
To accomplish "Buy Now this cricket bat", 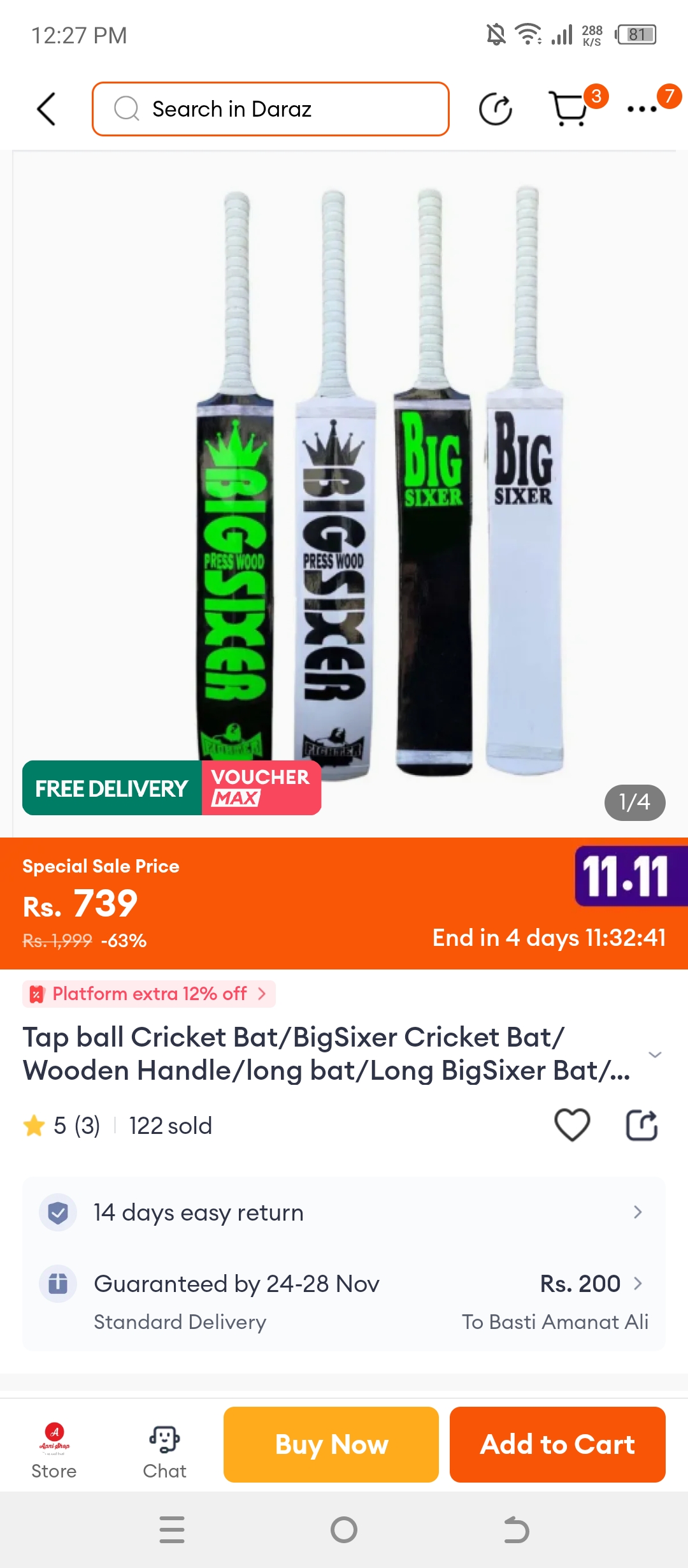I will pos(331,1444).
